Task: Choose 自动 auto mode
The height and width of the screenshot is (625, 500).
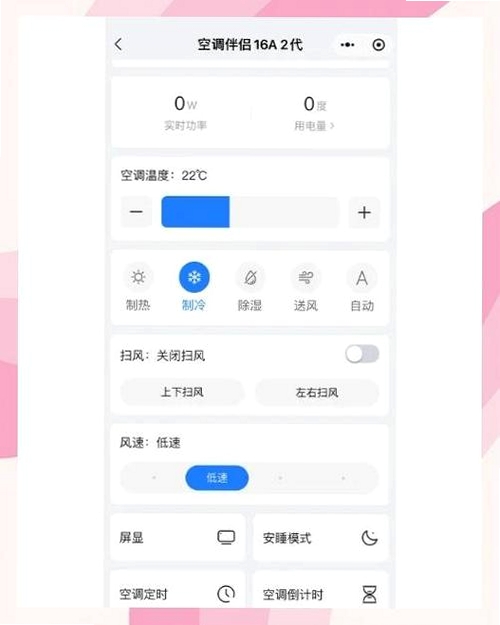Action: click(362, 287)
